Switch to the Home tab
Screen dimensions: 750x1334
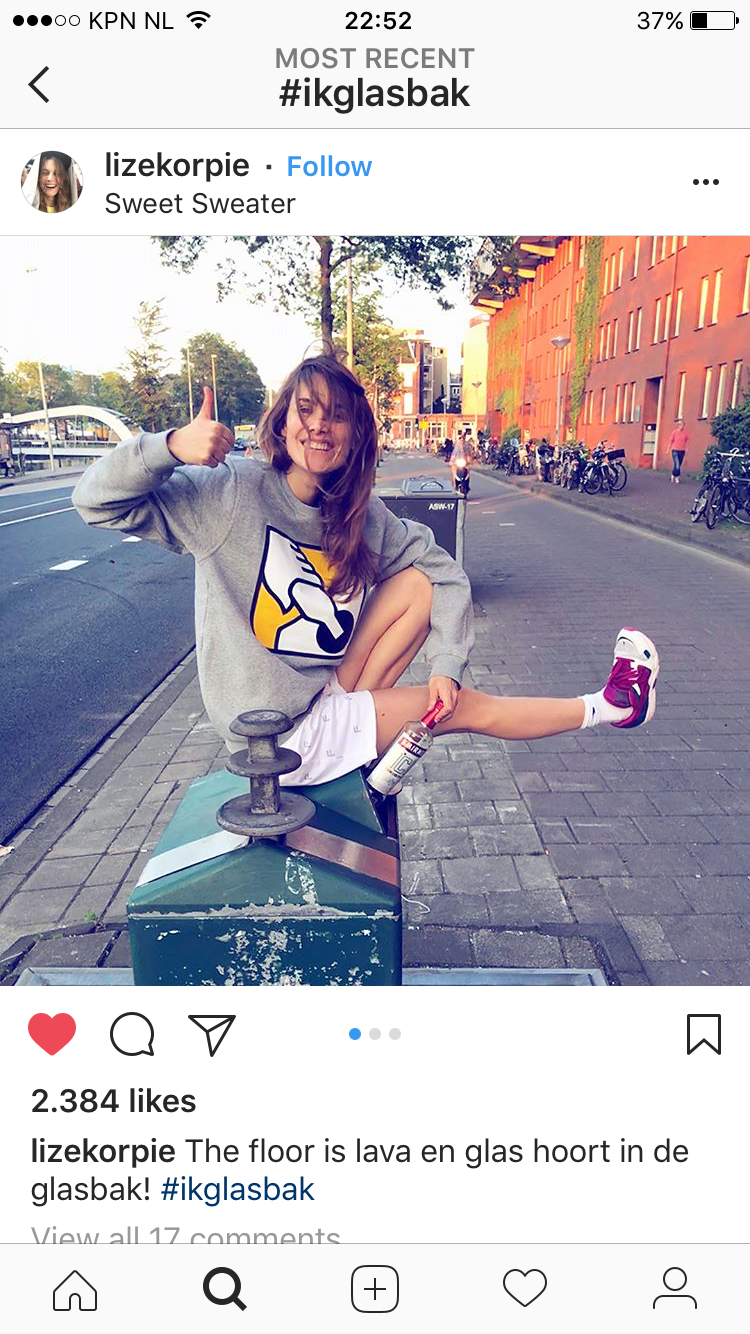click(x=75, y=1289)
